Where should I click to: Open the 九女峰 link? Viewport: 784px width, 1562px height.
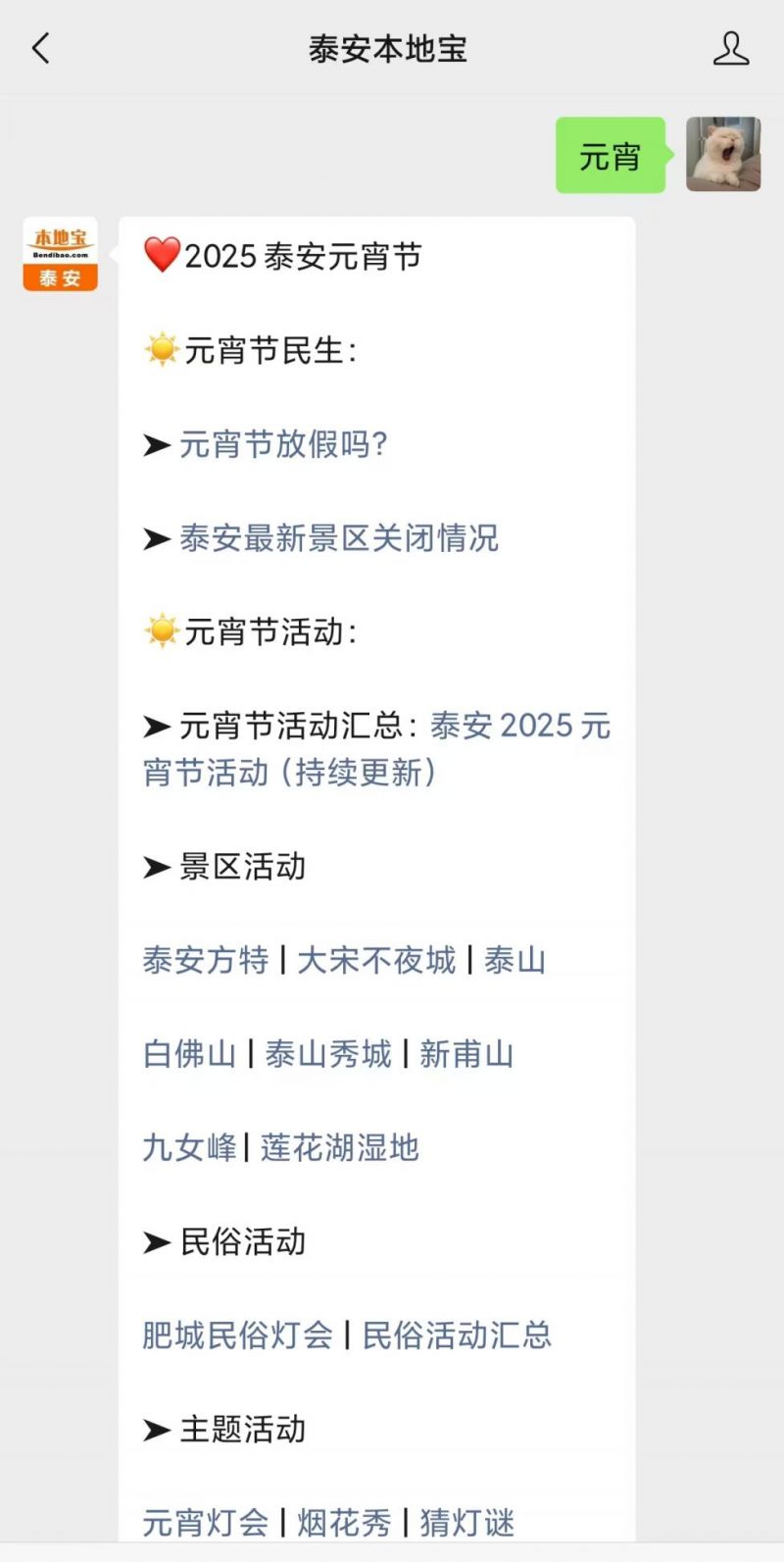(x=190, y=1147)
